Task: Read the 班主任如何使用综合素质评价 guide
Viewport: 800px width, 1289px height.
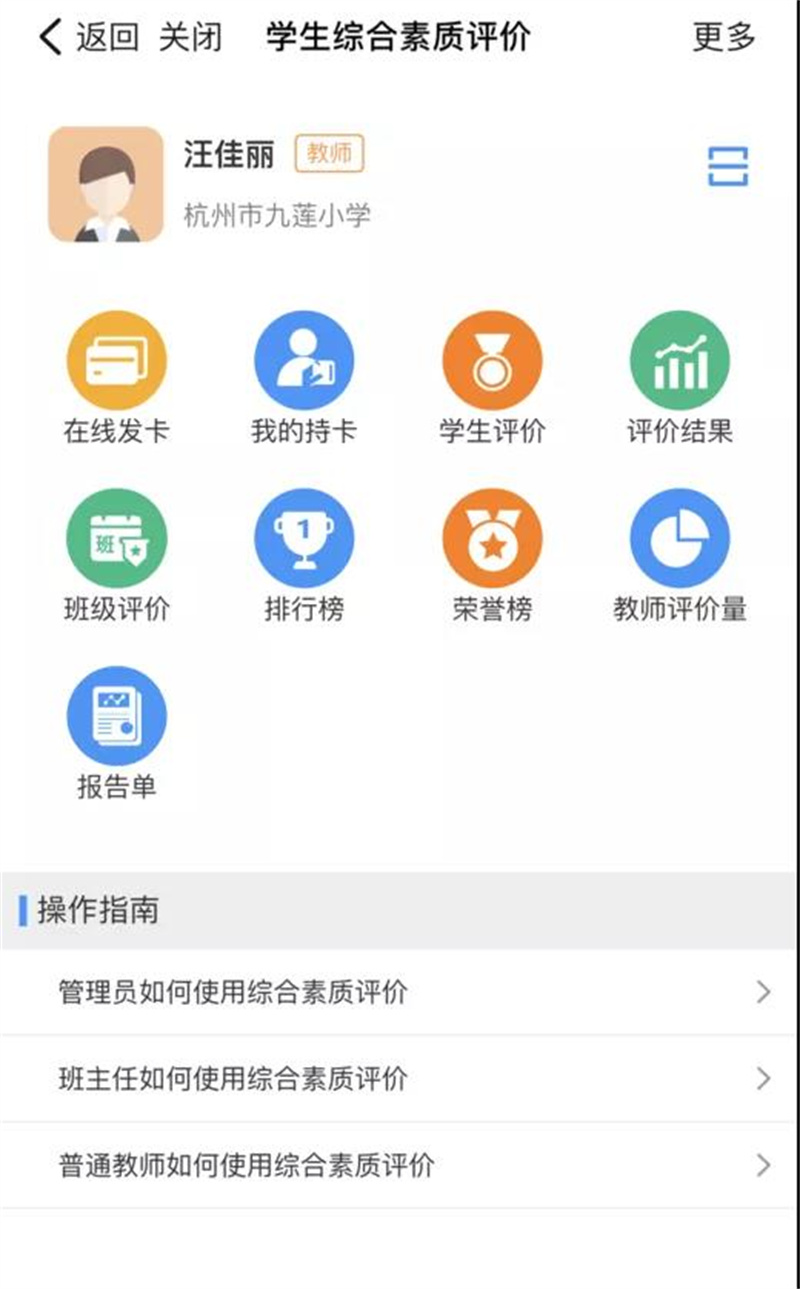Action: click(x=400, y=1078)
